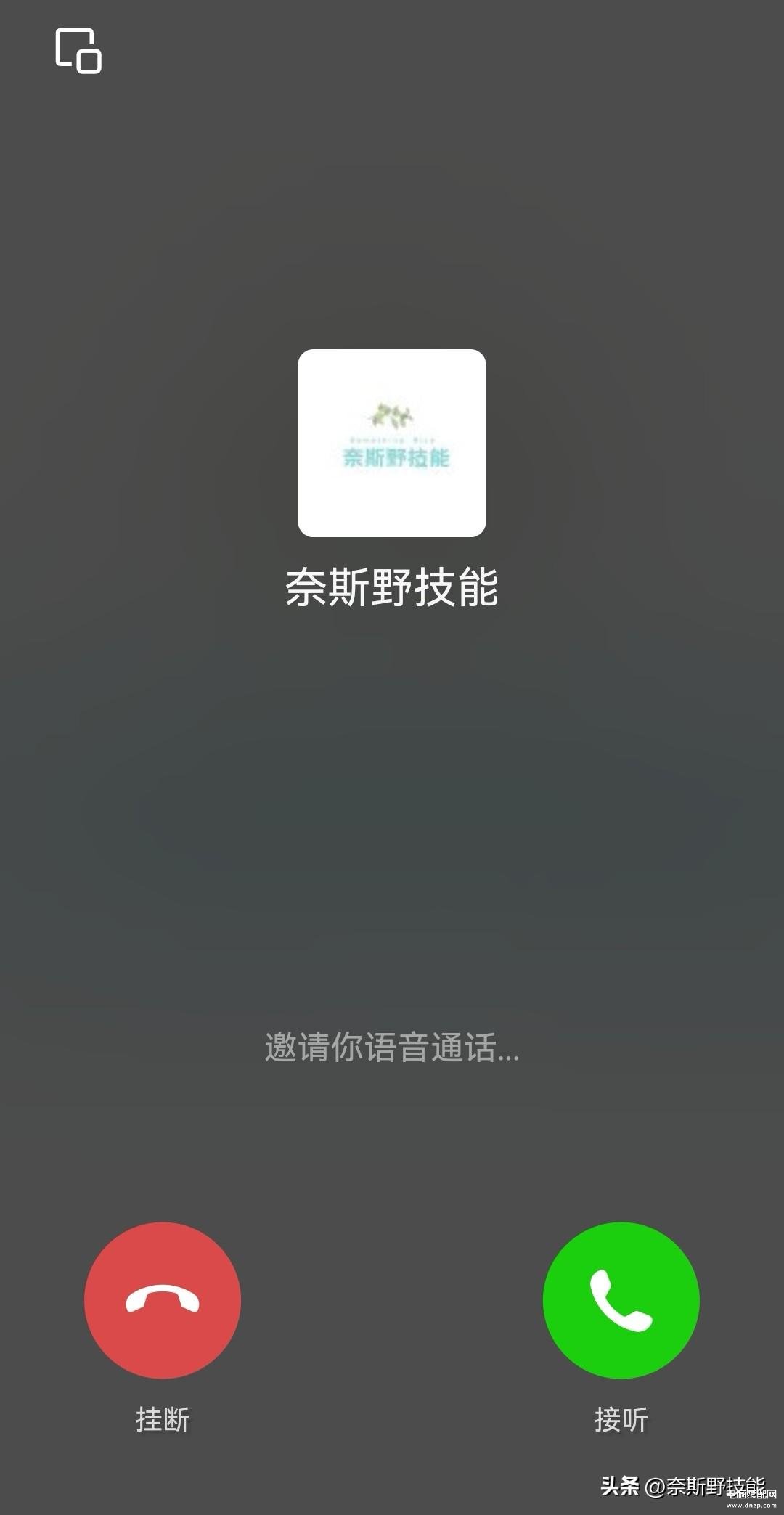Decline the voice call with the red button
784x1515 pixels.
pyautogui.click(x=163, y=1299)
